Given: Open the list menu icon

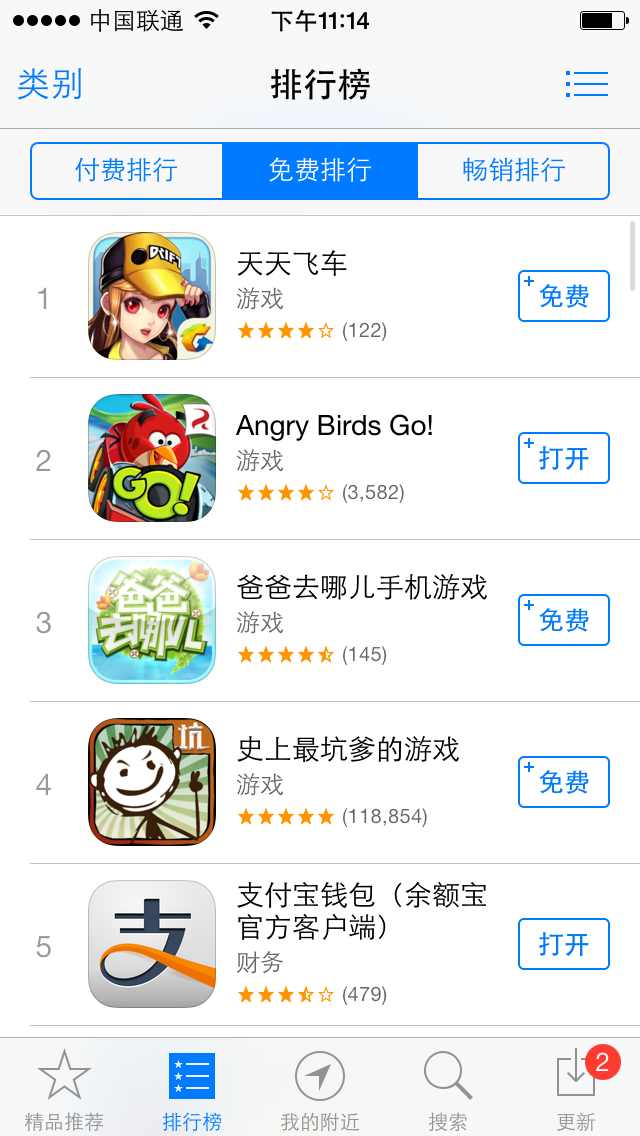Looking at the screenshot, I should click(586, 84).
